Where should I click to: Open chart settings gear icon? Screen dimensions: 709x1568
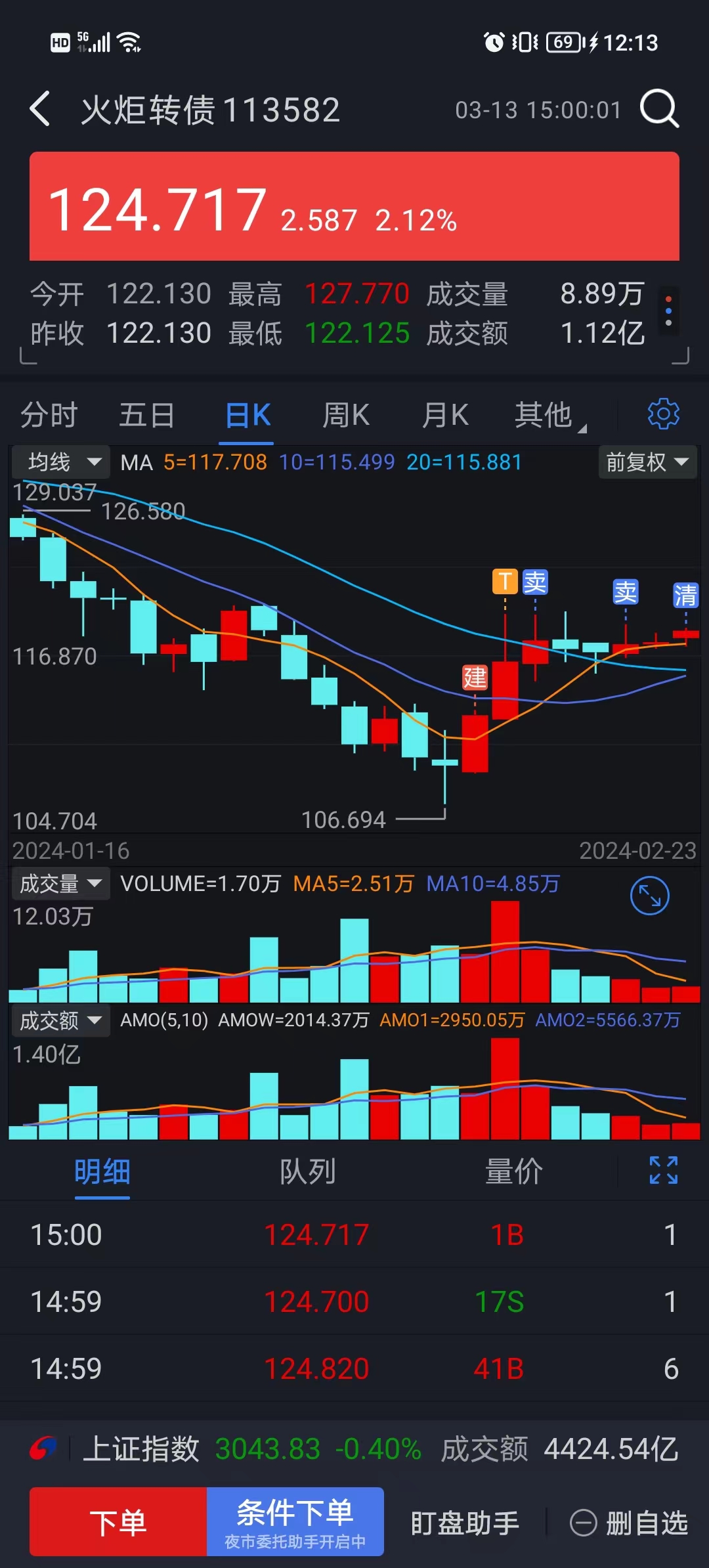[x=663, y=414]
